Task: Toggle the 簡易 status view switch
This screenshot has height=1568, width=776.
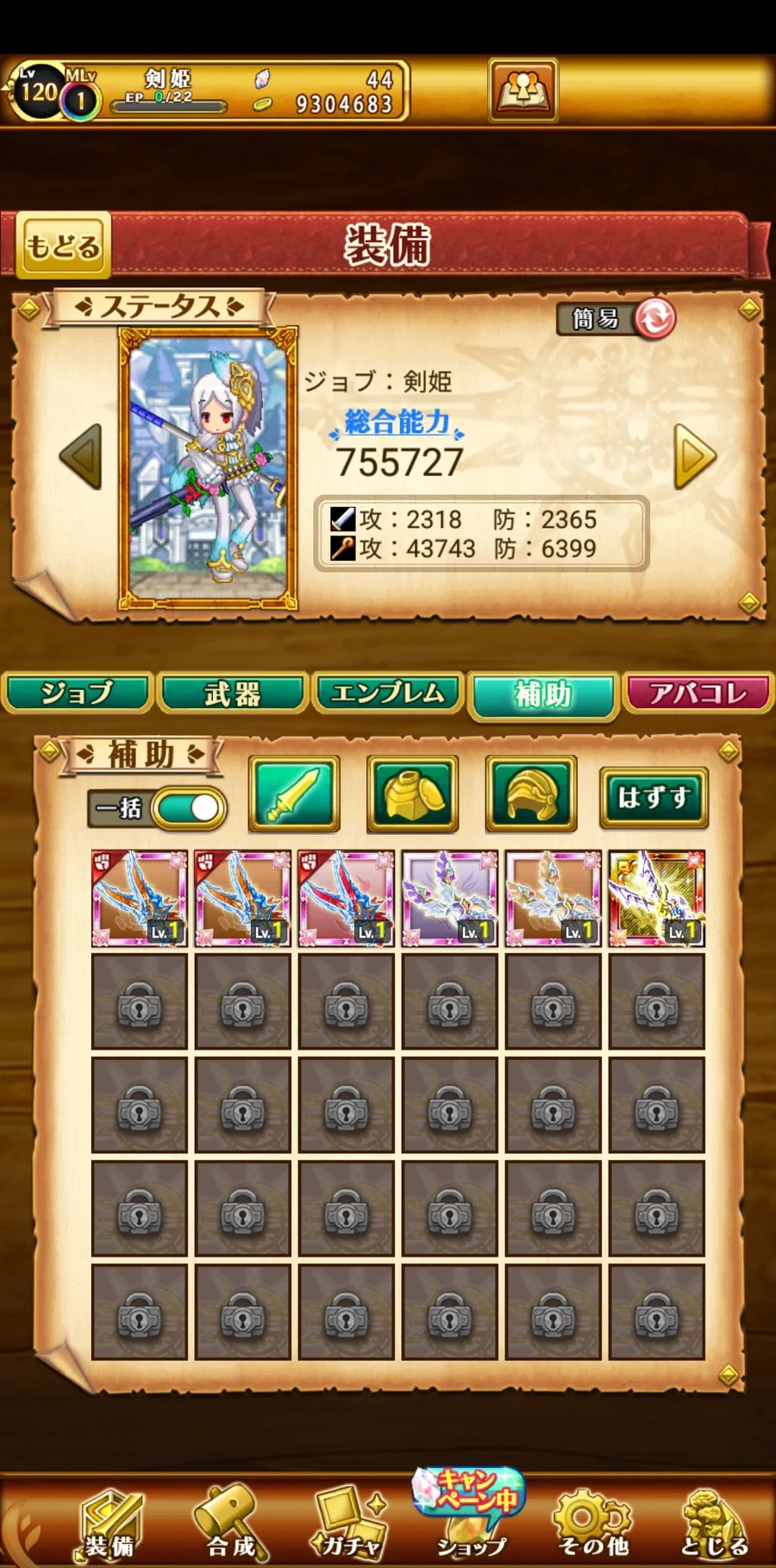Action: coord(616,319)
